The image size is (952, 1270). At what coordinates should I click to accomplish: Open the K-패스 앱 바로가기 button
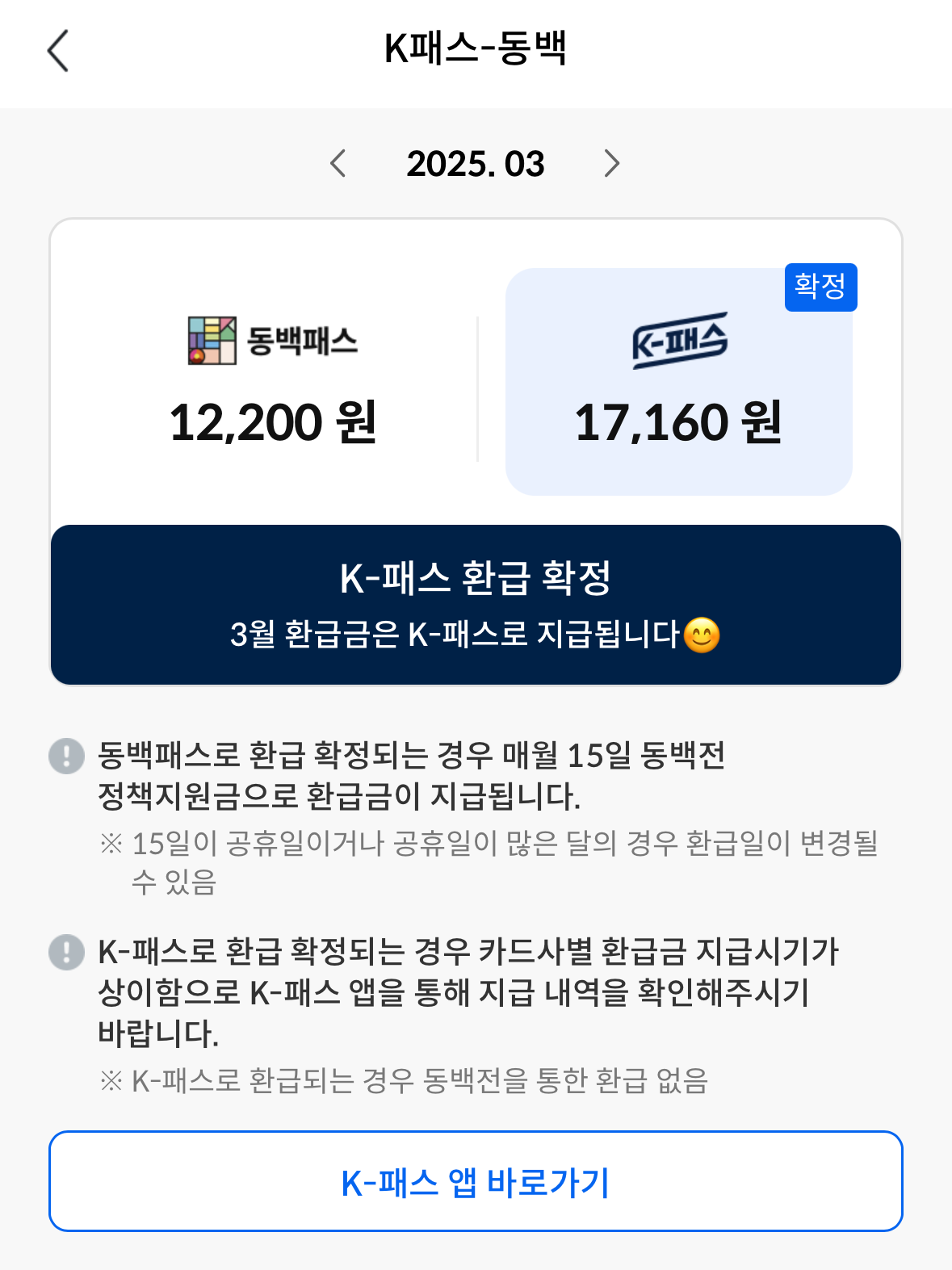[x=476, y=1181]
